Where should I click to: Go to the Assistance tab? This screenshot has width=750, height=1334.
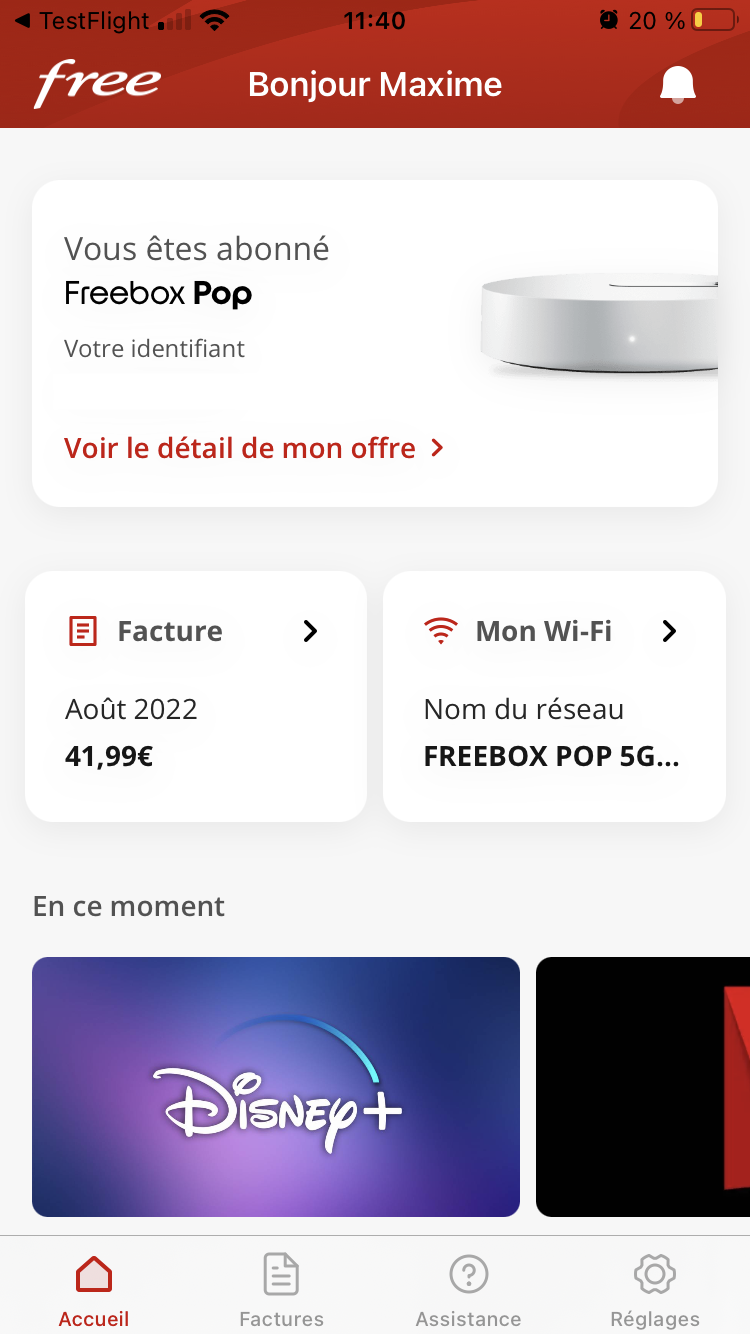pyautogui.click(x=468, y=1290)
